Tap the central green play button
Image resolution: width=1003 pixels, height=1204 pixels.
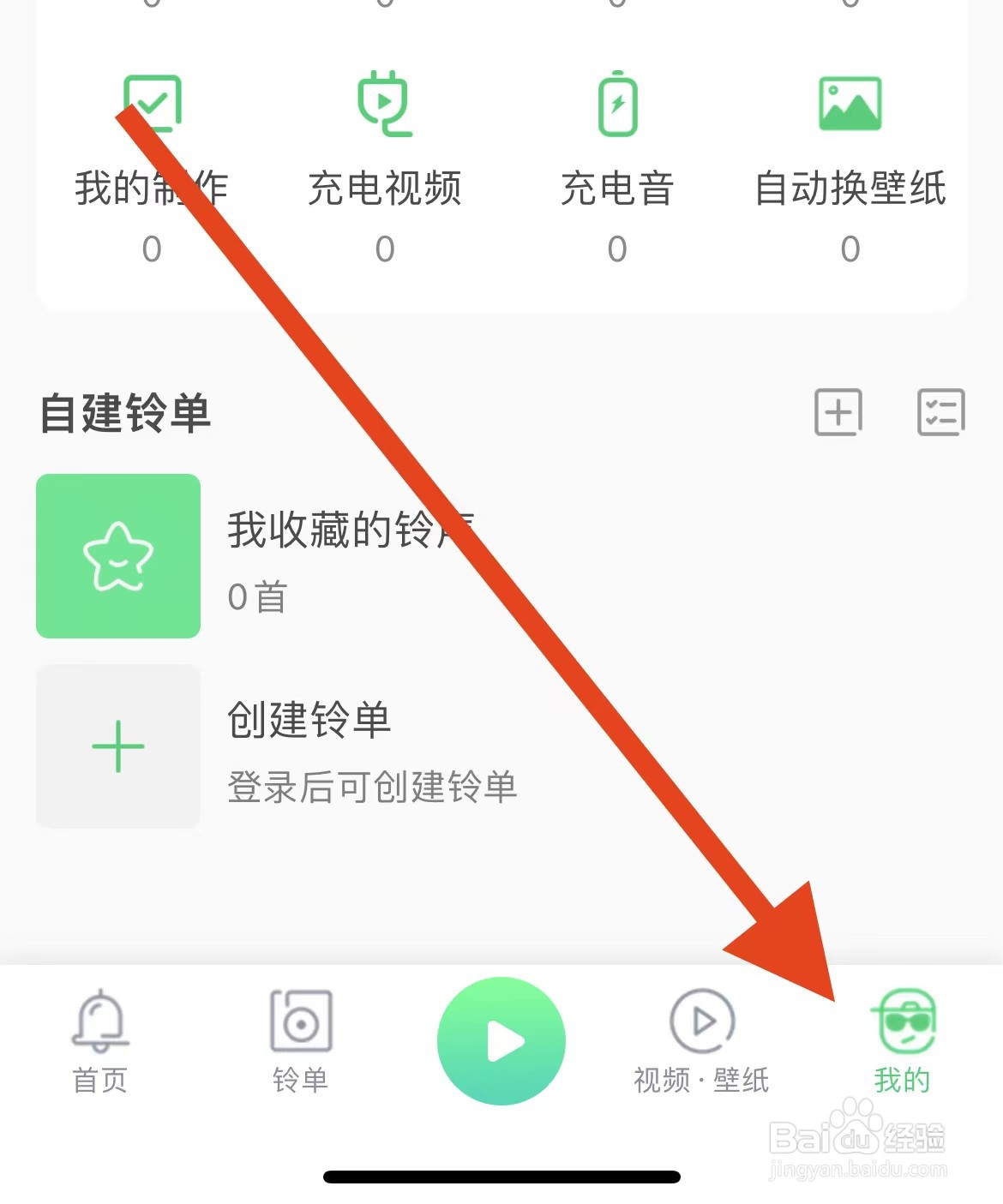pyautogui.click(x=501, y=1039)
